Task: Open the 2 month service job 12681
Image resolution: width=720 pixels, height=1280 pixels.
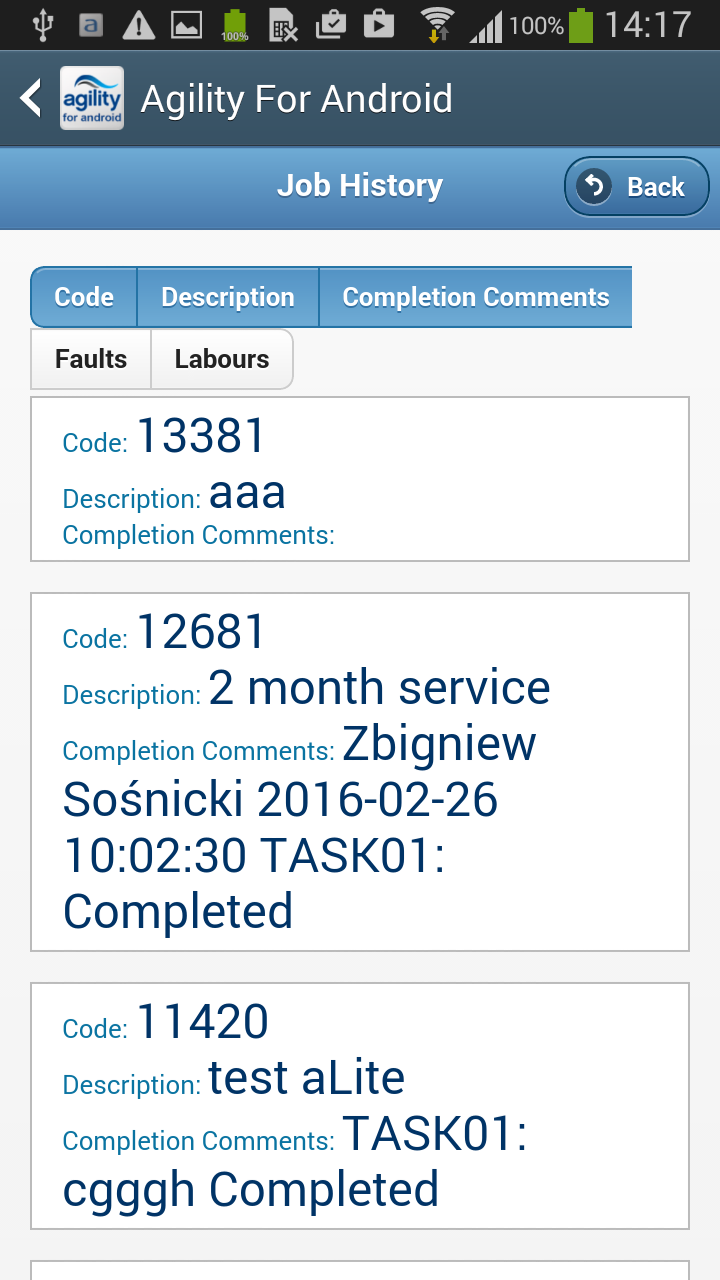Action: (360, 771)
